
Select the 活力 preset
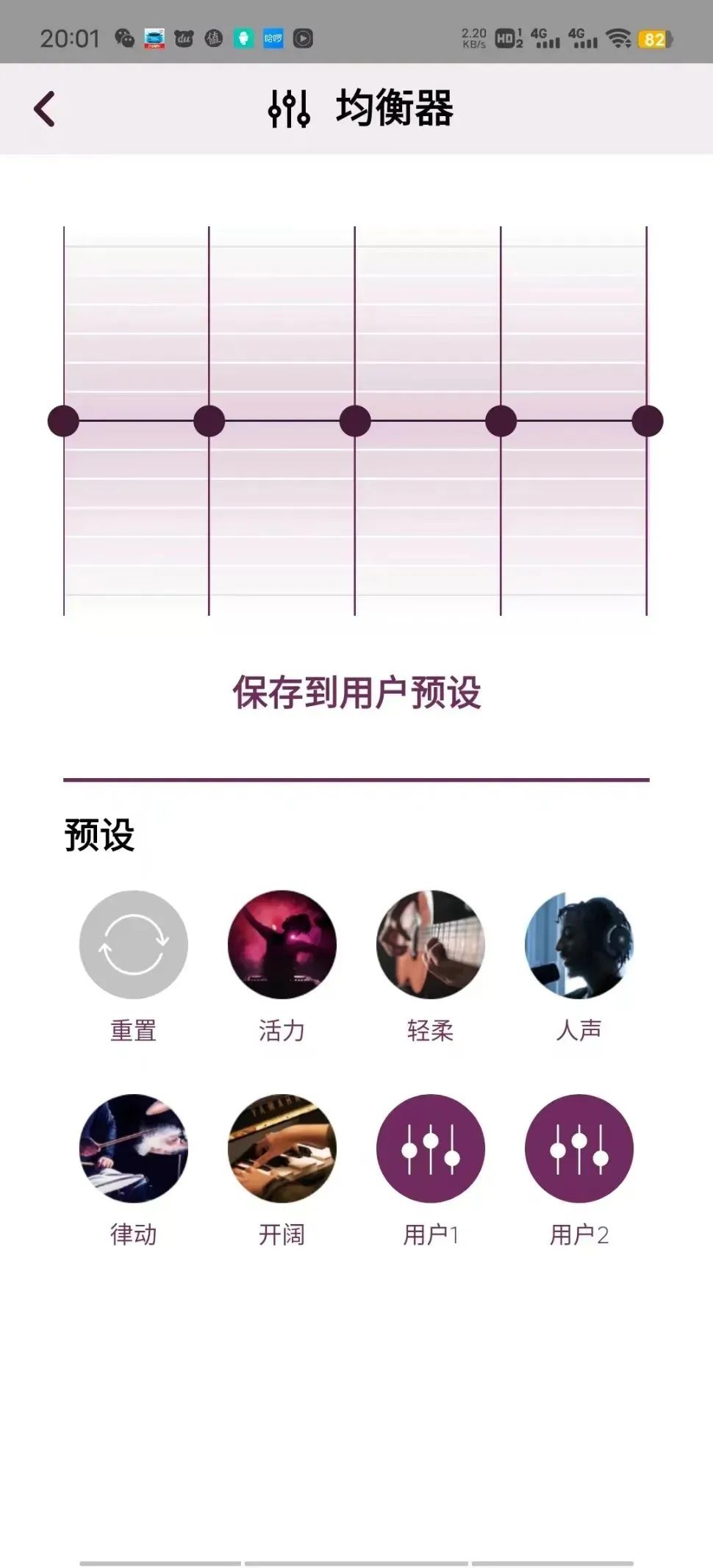(x=282, y=945)
